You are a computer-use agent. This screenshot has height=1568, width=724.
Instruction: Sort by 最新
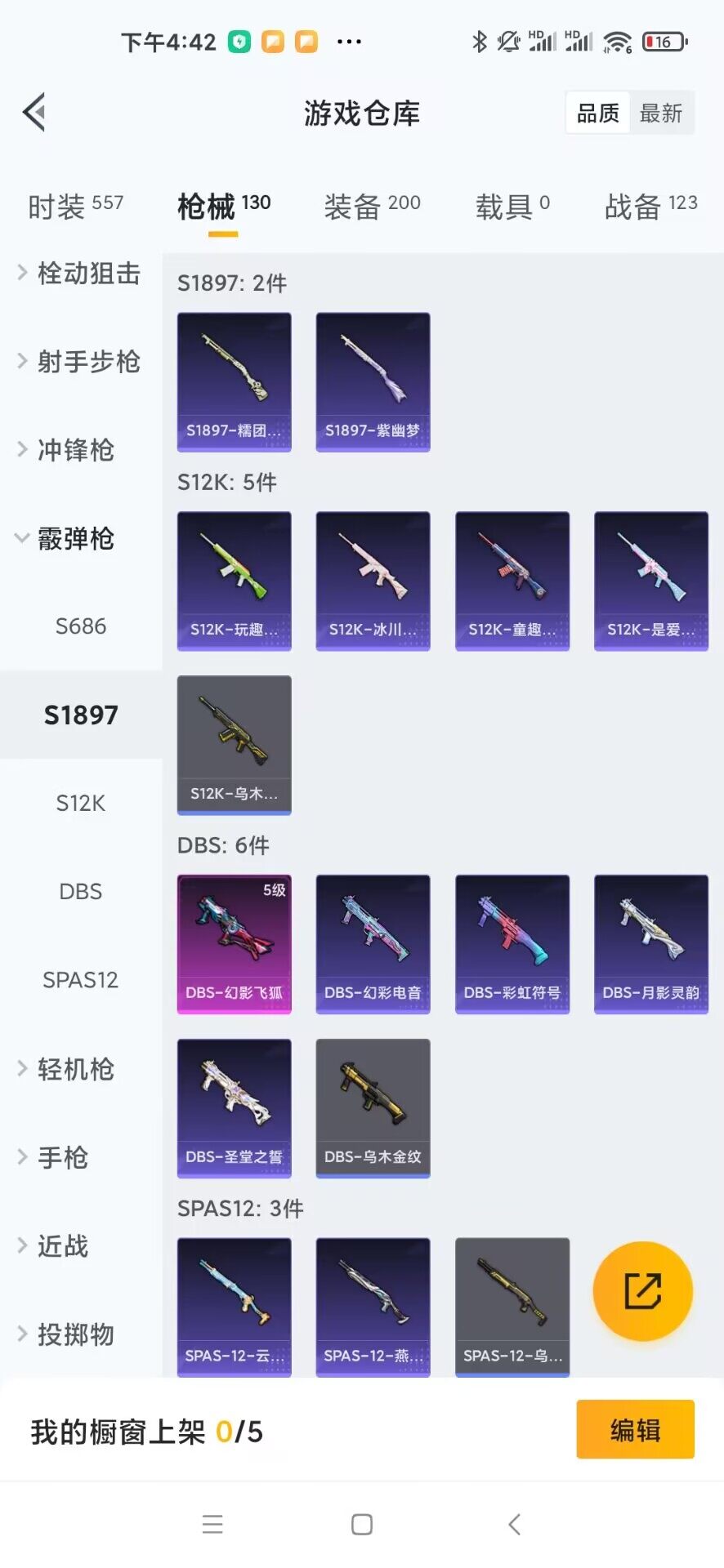pos(660,114)
